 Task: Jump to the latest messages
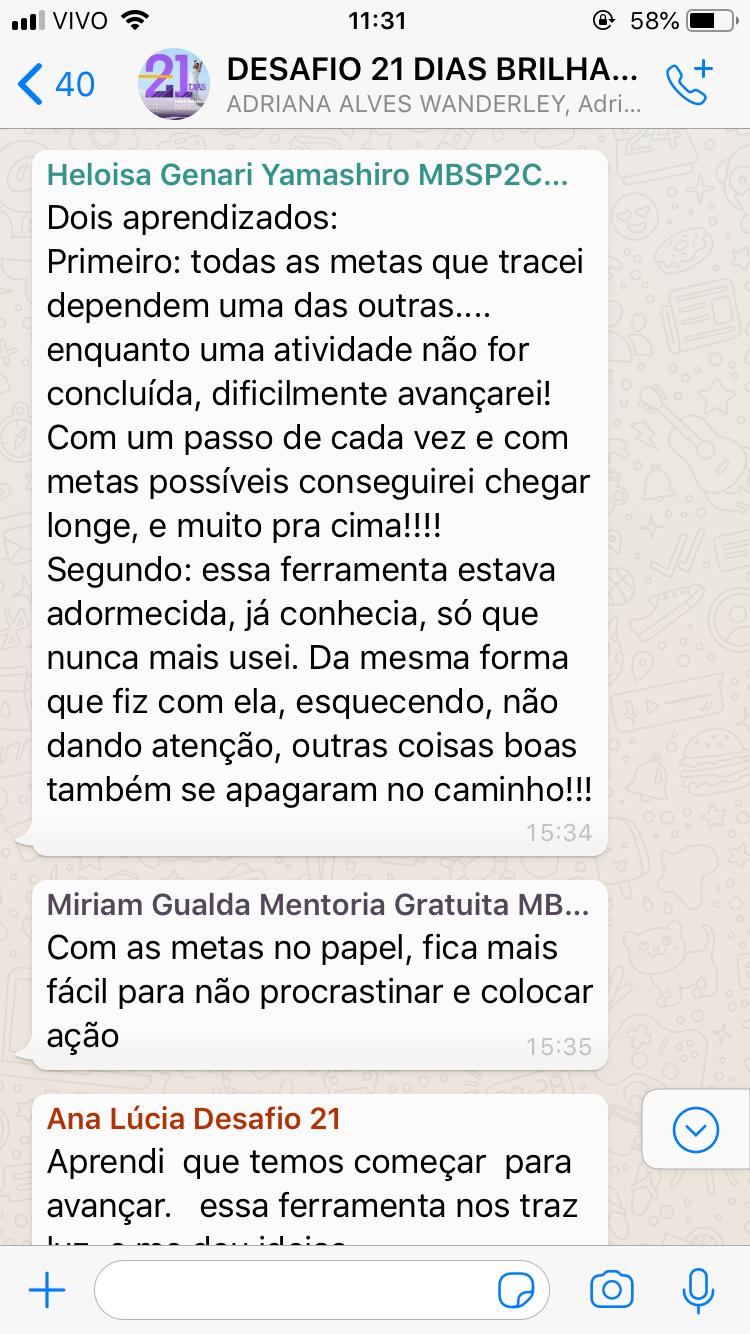[696, 1131]
